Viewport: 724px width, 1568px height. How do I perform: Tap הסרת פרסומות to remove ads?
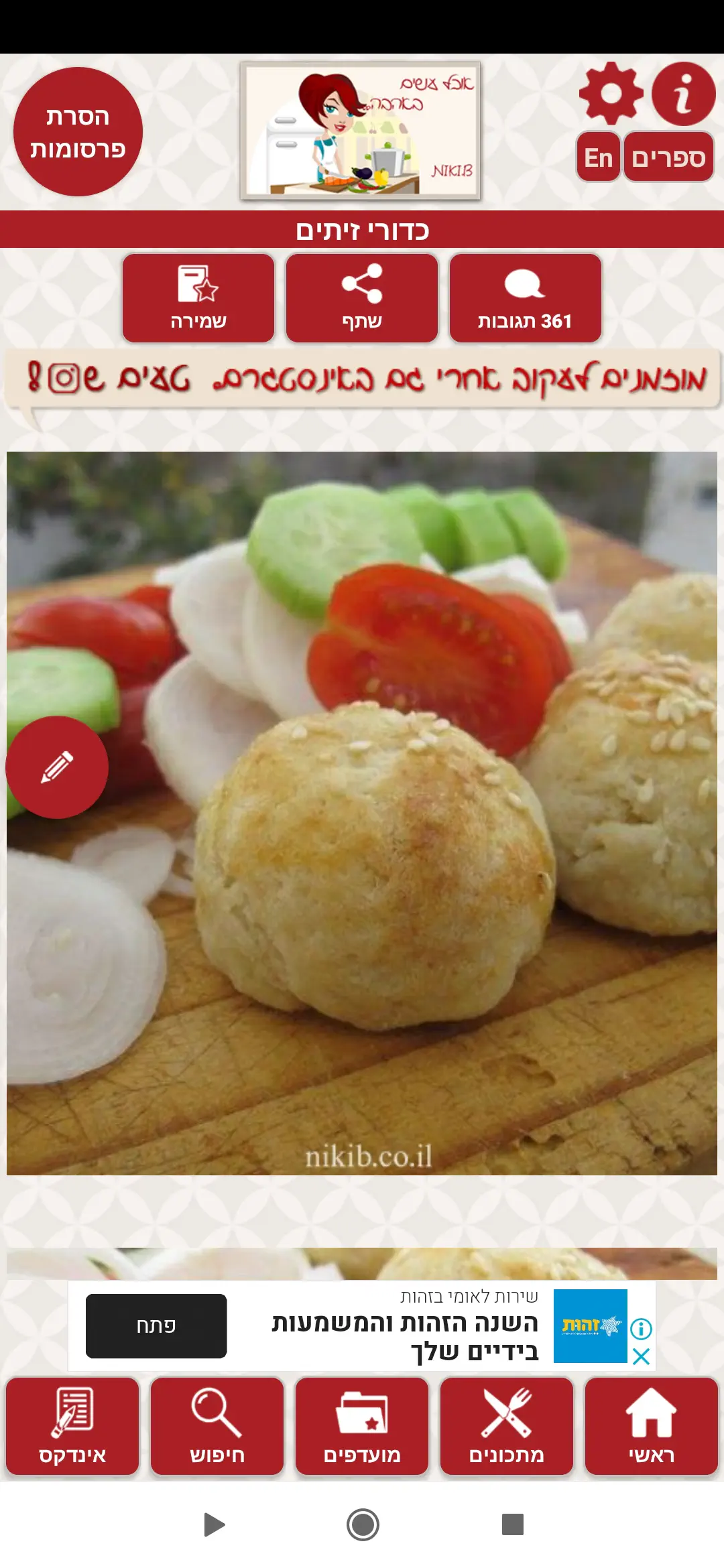(x=78, y=132)
